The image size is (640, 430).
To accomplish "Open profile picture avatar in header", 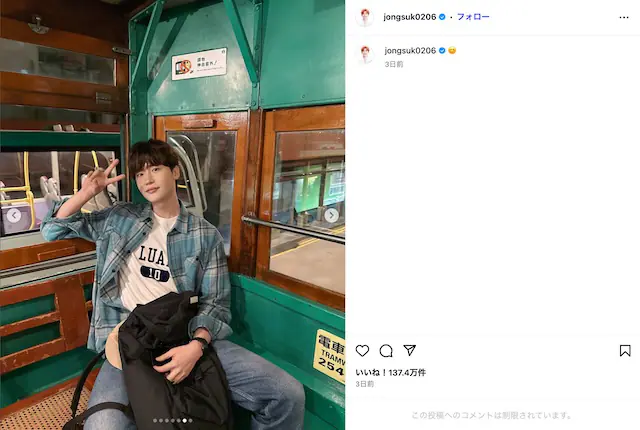I will (x=366, y=17).
